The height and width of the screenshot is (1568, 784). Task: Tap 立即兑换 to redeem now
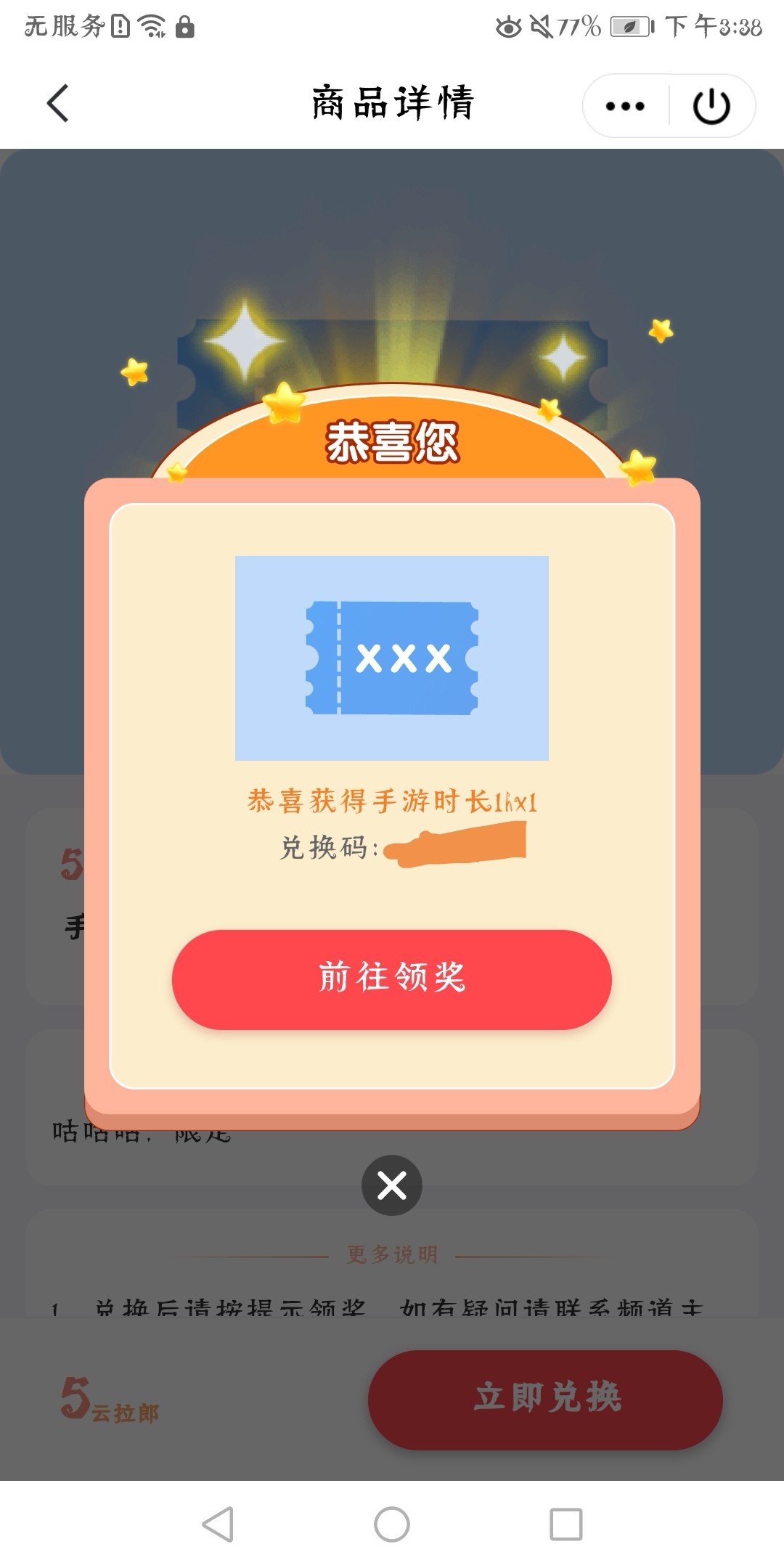(545, 1399)
